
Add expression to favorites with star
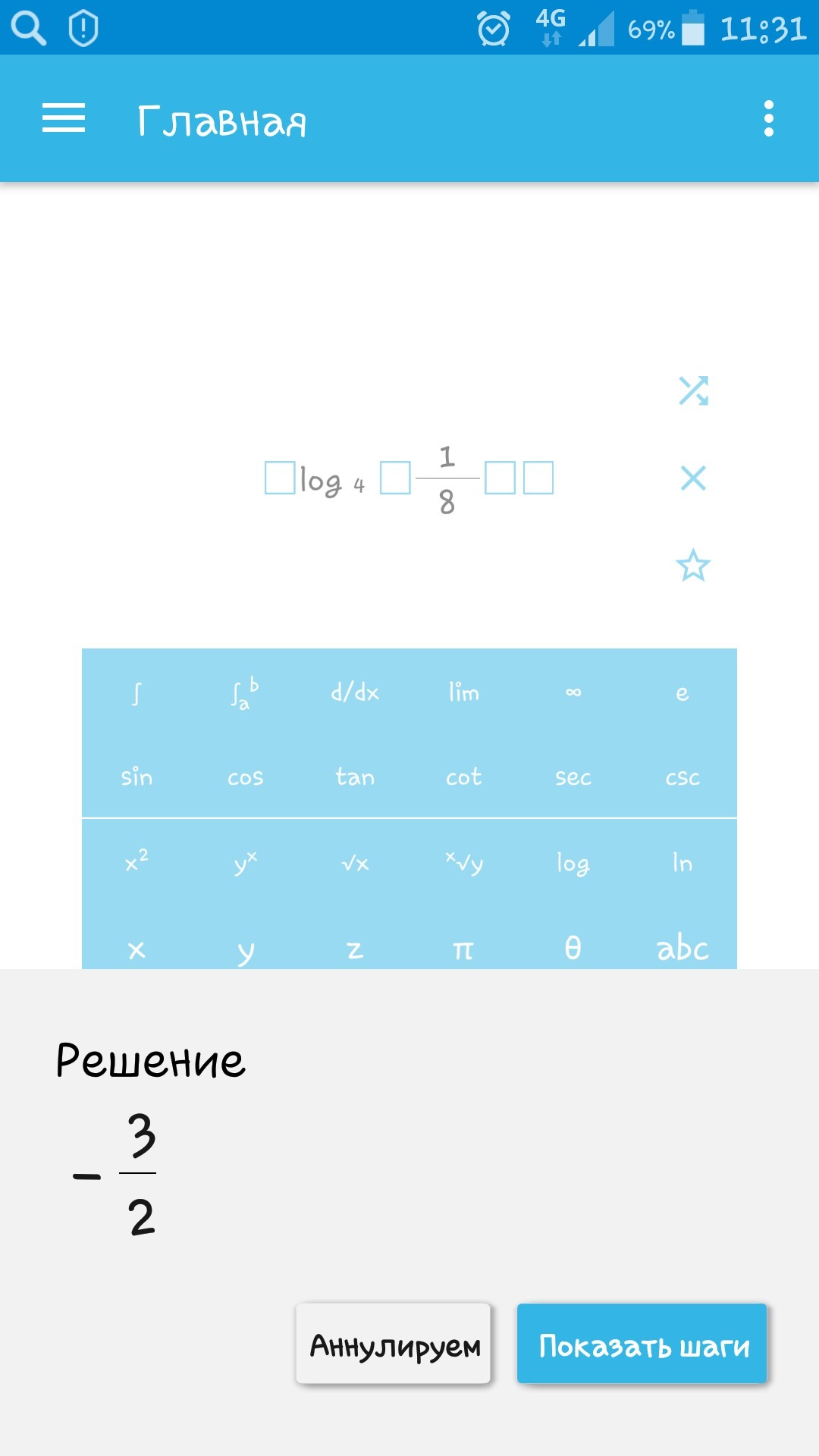[x=693, y=566]
